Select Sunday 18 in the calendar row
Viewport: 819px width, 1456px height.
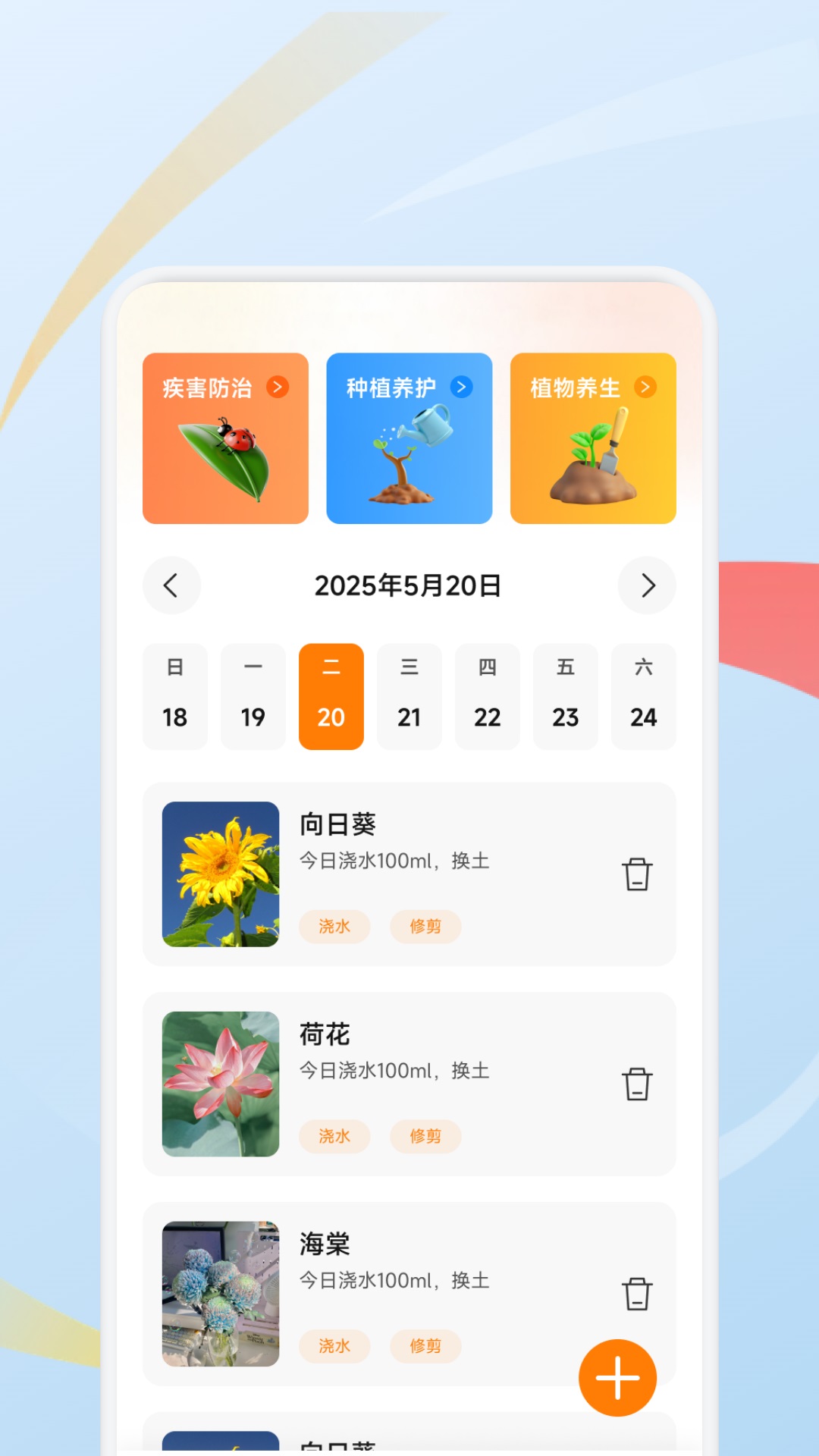(x=175, y=696)
